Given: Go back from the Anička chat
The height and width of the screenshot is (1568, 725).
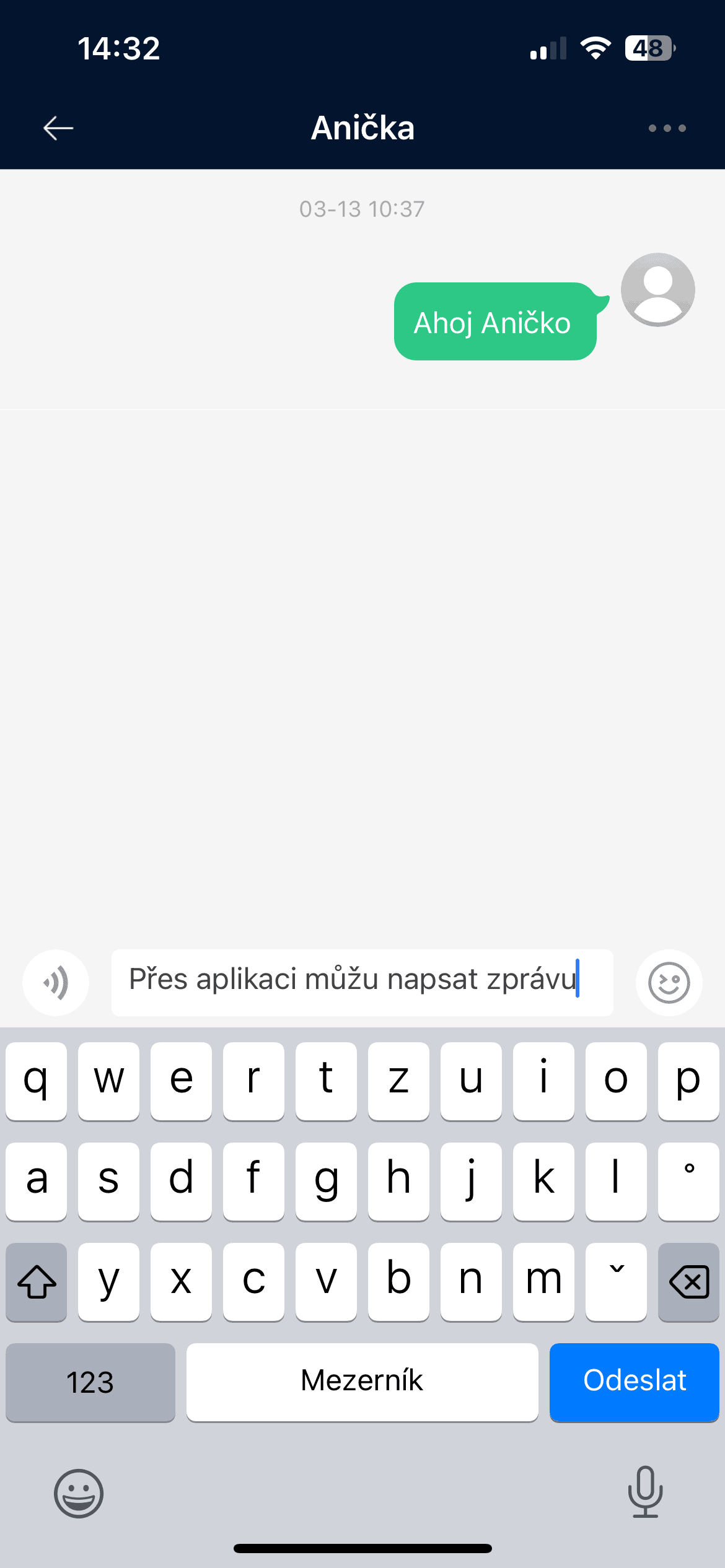Looking at the screenshot, I should click(58, 128).
